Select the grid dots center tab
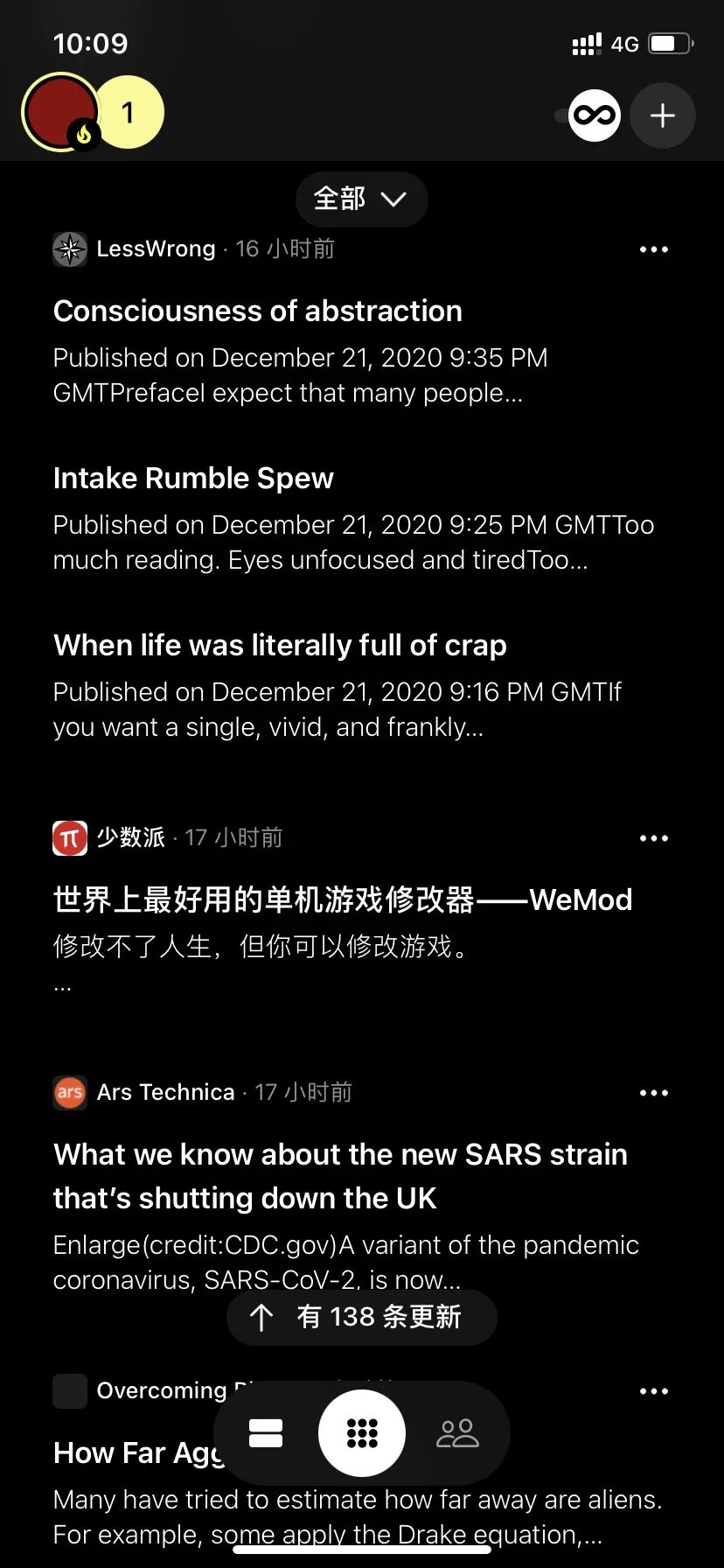 362,1433
